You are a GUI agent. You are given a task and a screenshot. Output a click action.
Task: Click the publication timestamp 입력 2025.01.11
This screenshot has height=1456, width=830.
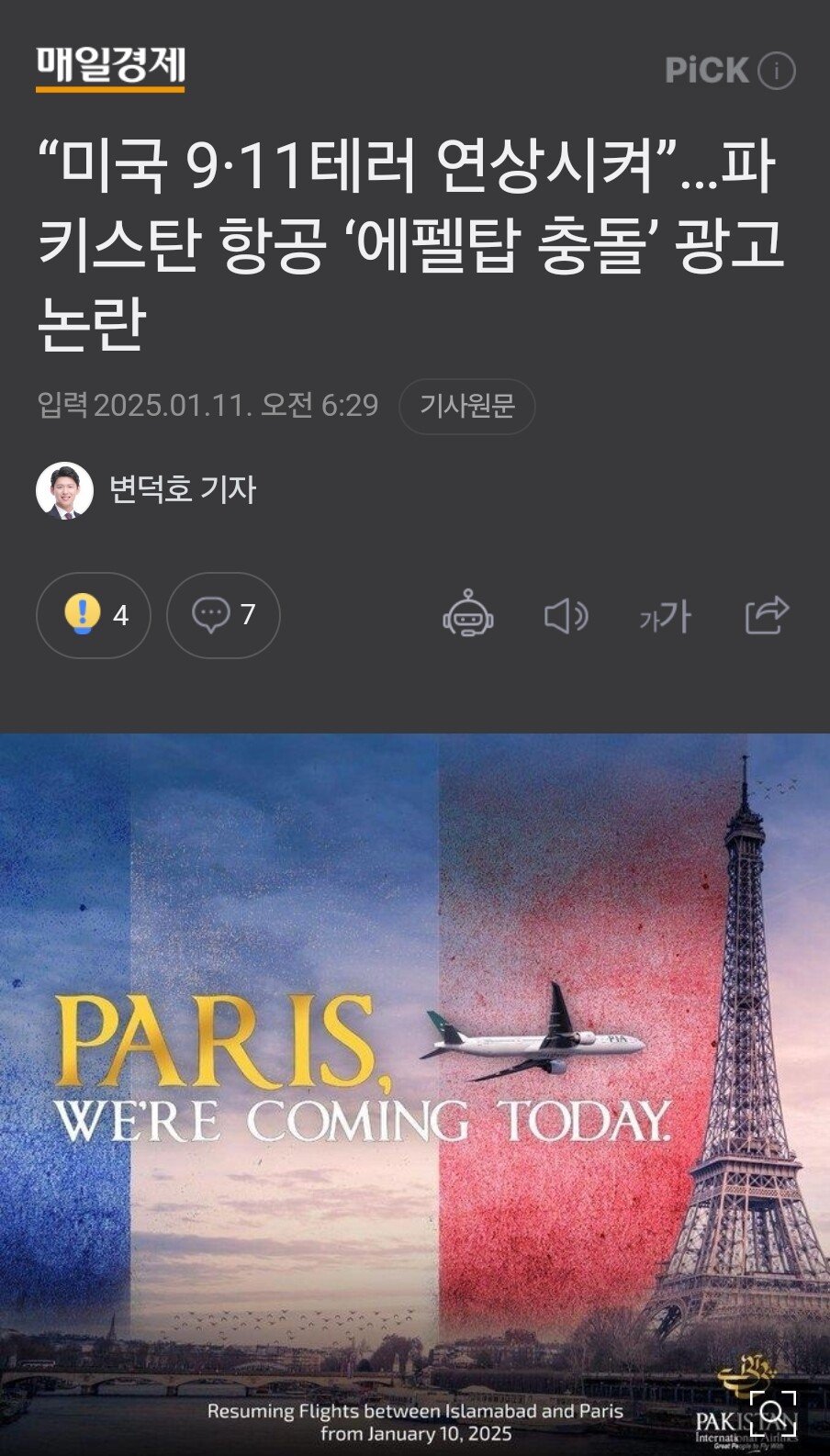213,402
